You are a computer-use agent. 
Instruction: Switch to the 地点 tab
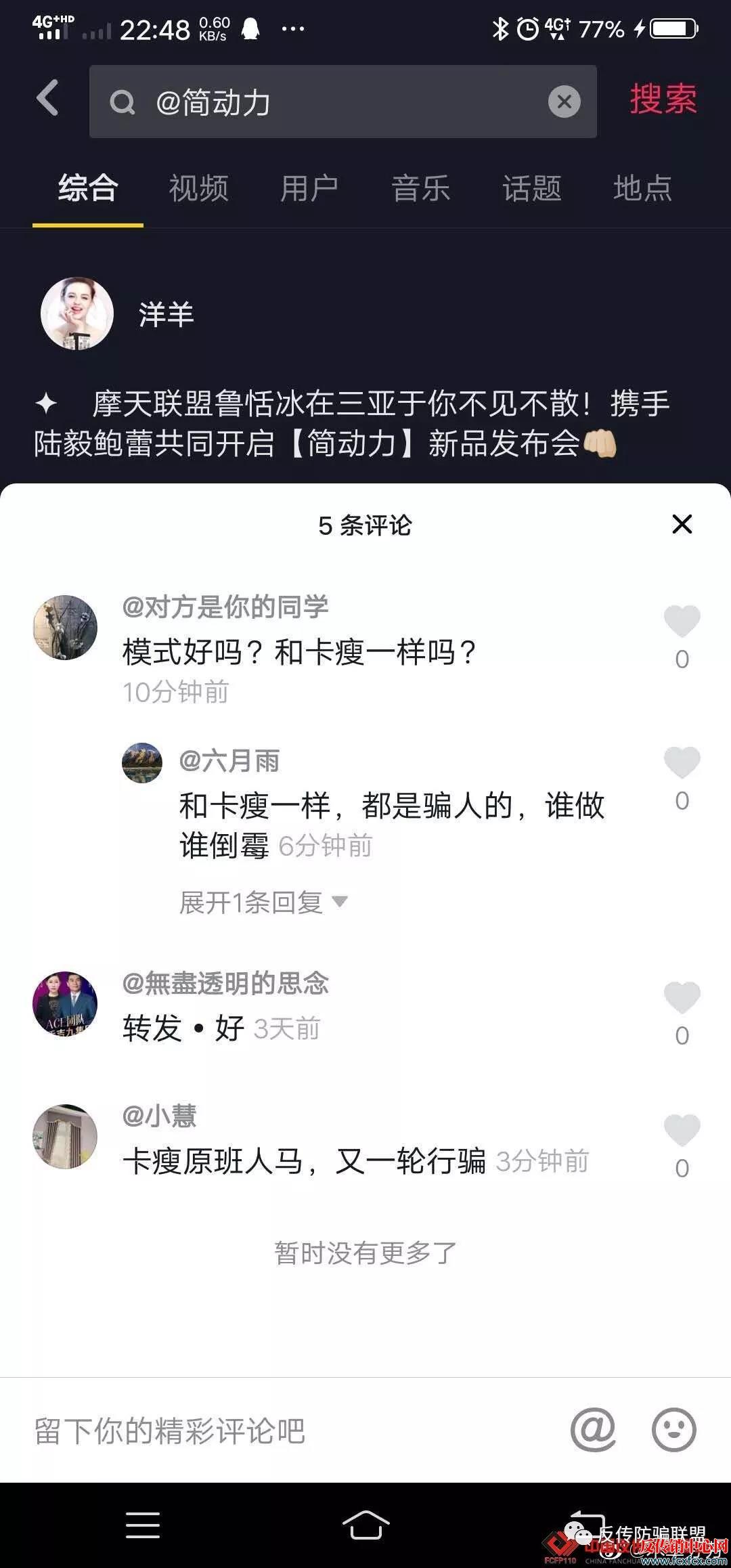[642, 188]
